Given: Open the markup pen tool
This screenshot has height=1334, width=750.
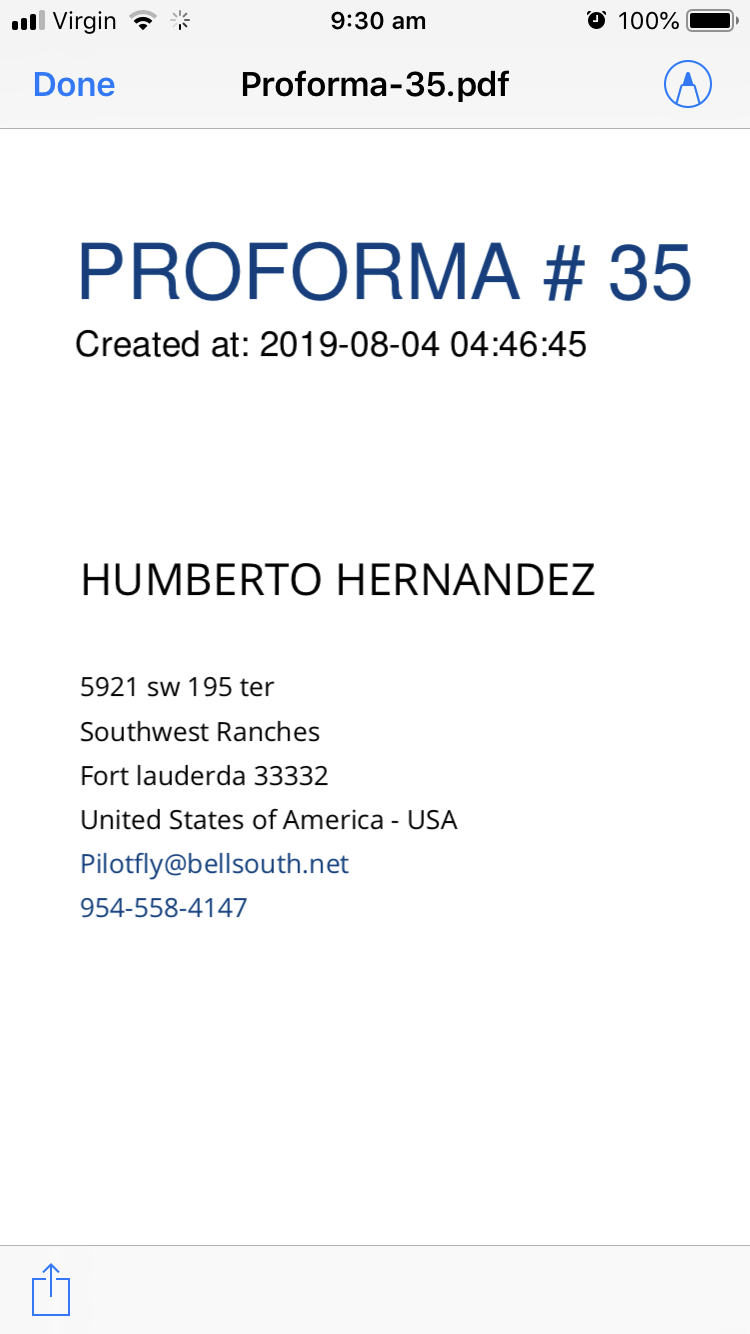Looking at the screenshot, I should (688, 85).
